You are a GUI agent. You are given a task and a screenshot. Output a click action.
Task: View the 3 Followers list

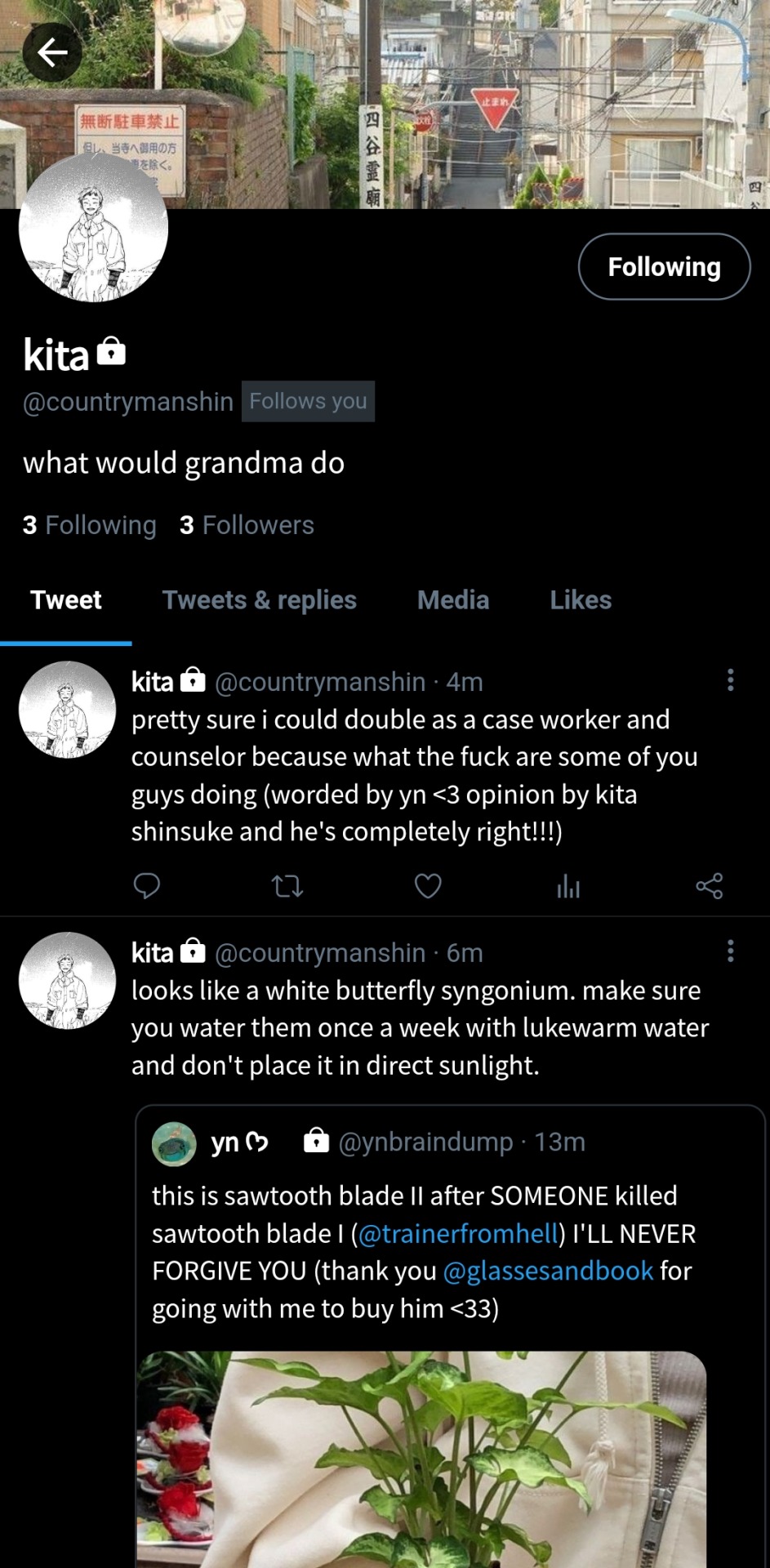[x=247, y=525]
